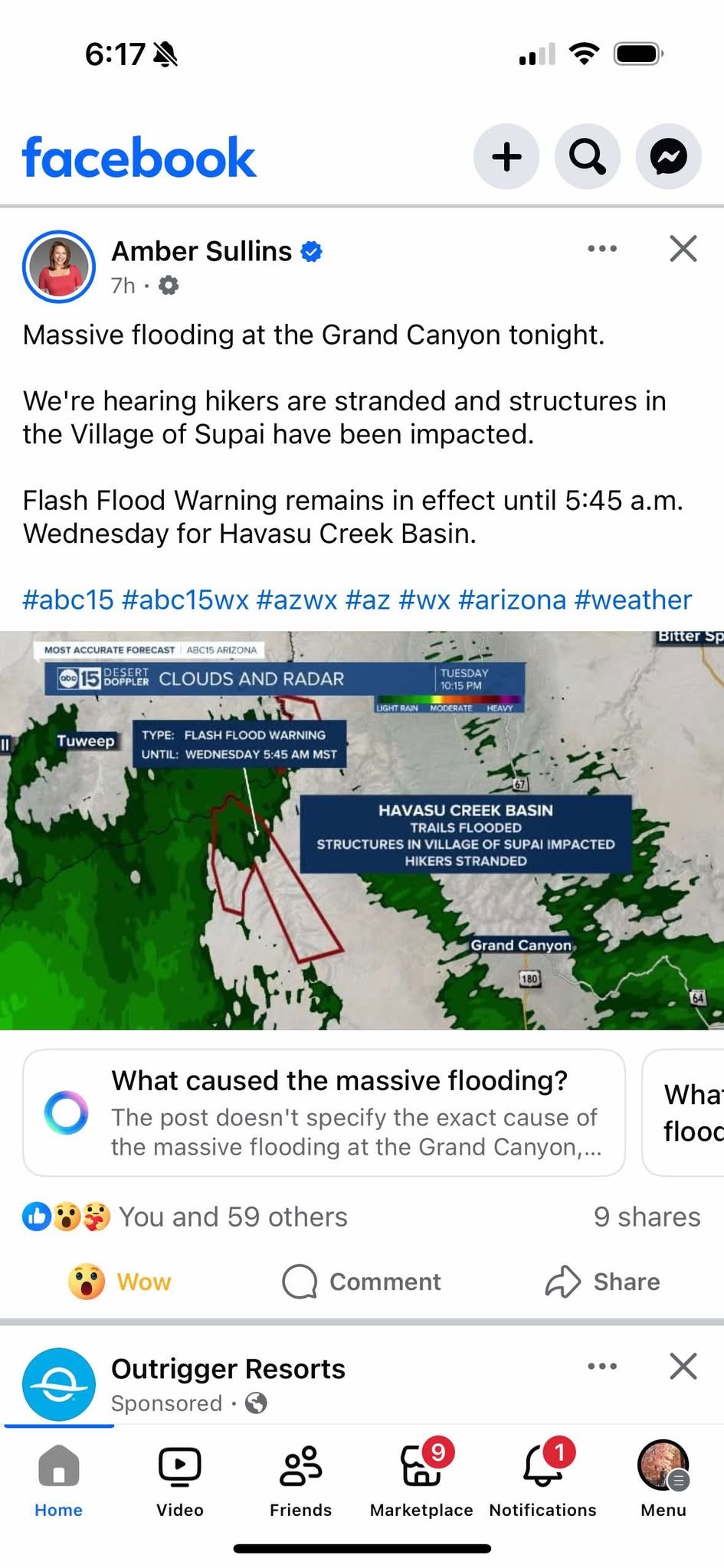Open Outrigger Resorts page
The height and width of the screenshot is (1568, 724).
[228, 1369]
